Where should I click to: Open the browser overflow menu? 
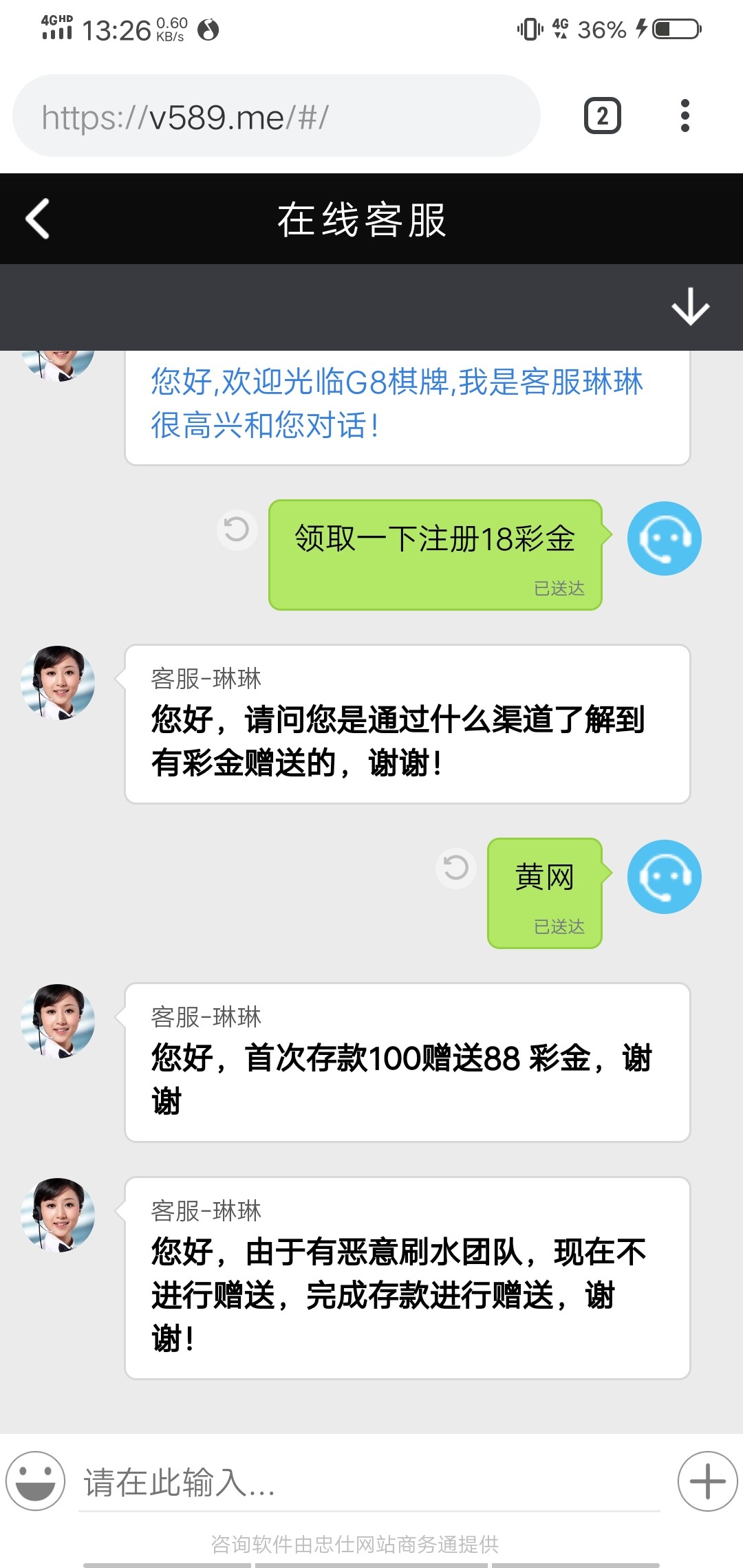pyautogui.click(x=685, y=116)
